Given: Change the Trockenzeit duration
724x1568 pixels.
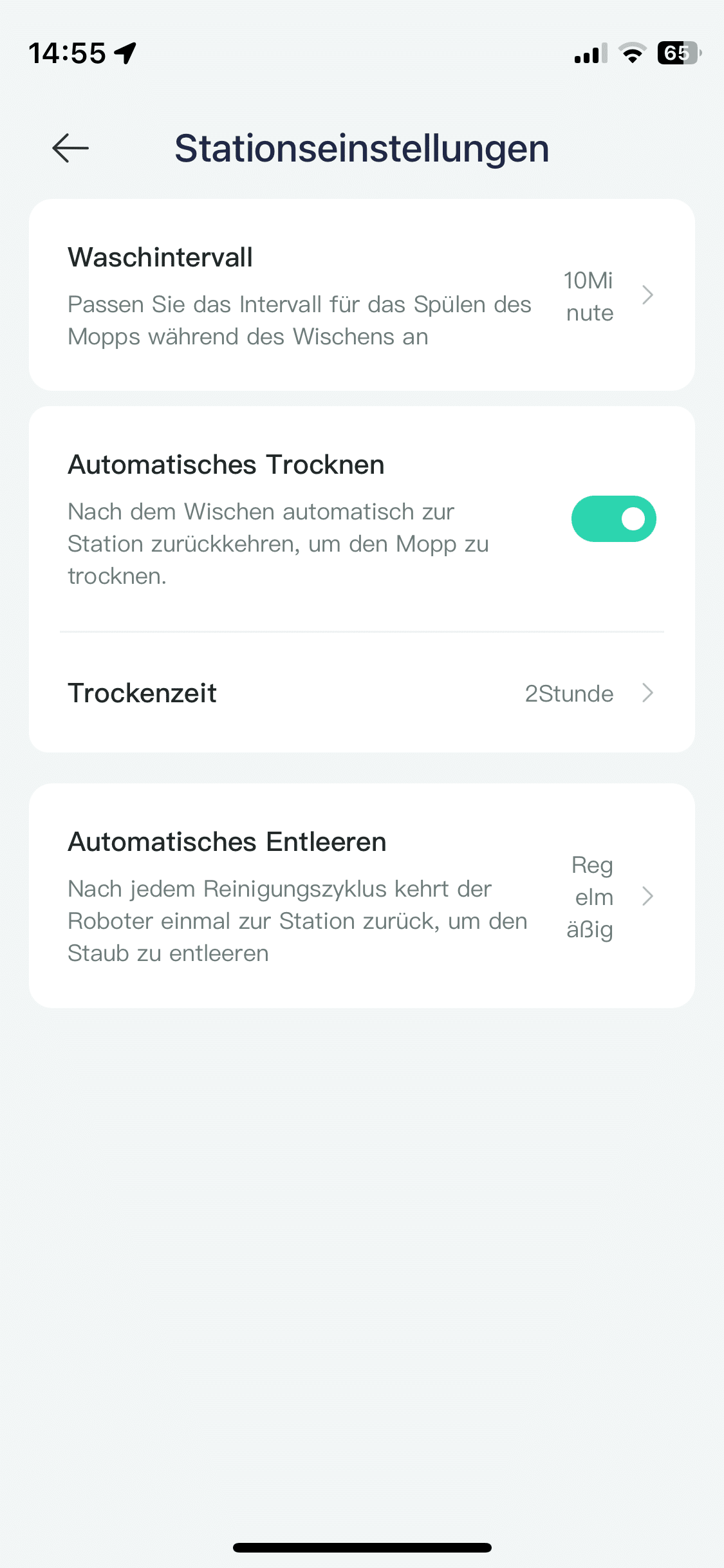Looking at the screenshot, I should tap(361, 693).
